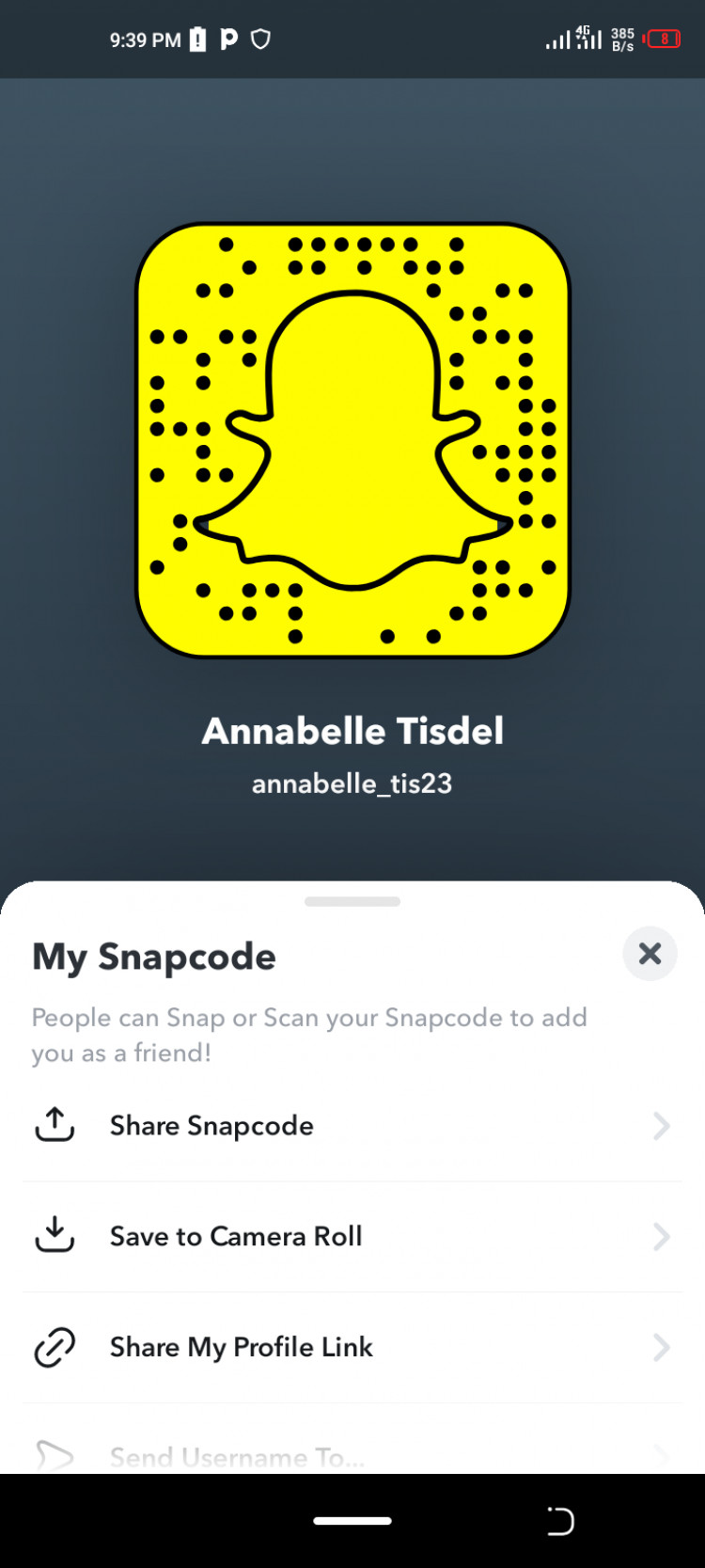705x1568 pixels.
Task: Tap the home pill in navigation bar
Action: coord(352,1521)
